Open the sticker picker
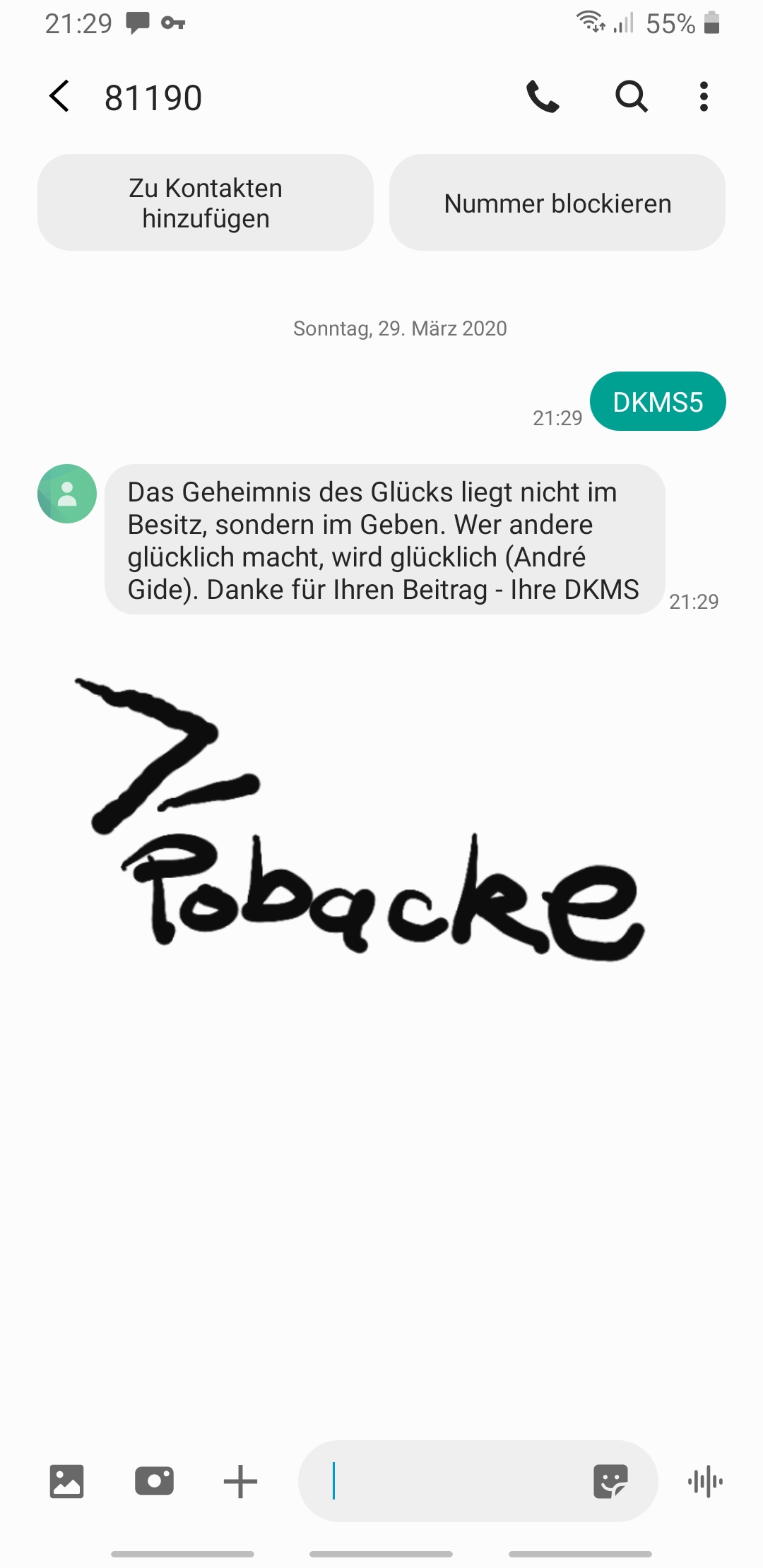The height and width of the screenshot is (1568, 763). tap(610, 1481)
